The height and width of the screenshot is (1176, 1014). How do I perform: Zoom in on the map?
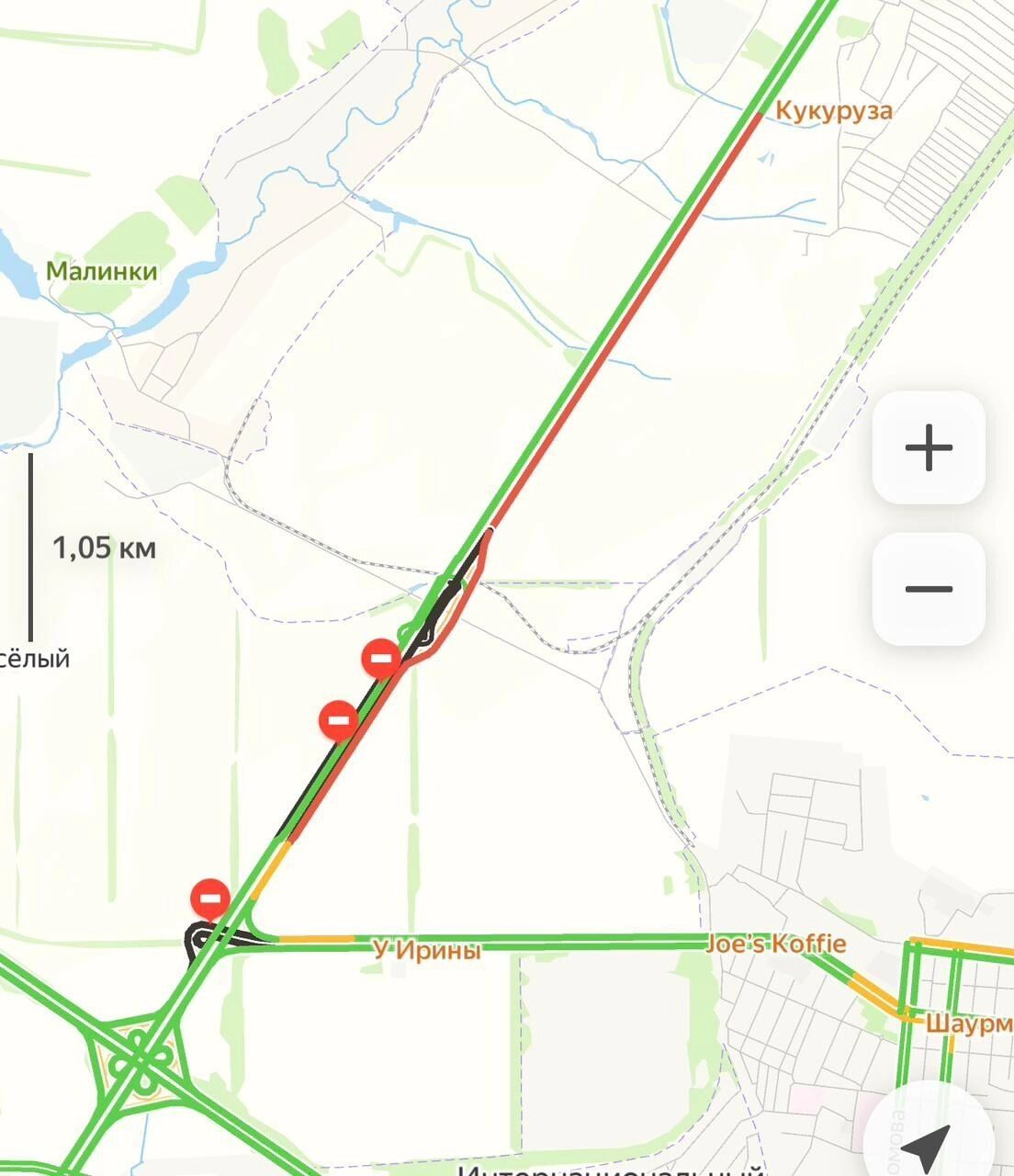929,448
